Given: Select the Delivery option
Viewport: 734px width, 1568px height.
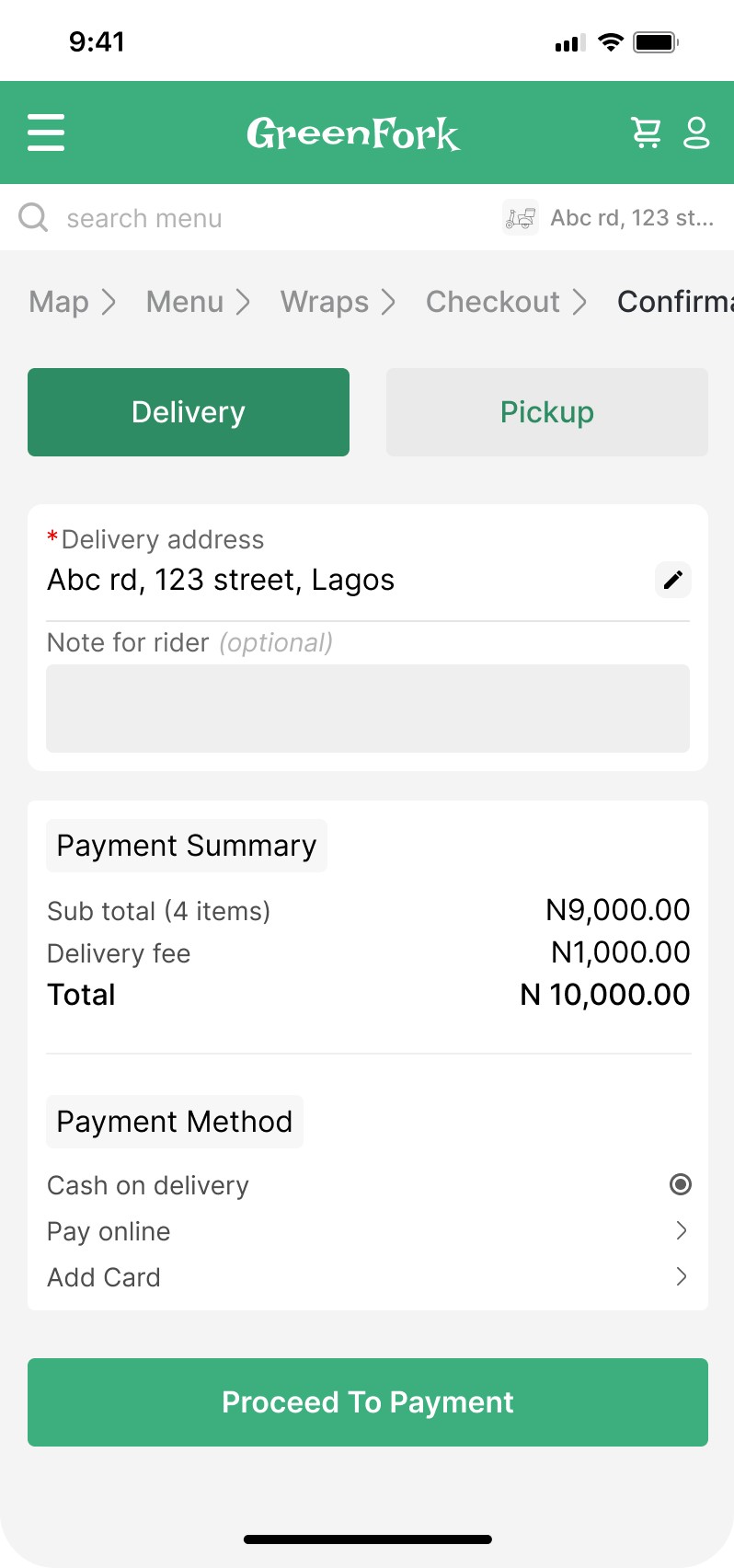Looking at the screenshot, I should tap(189, 412).
